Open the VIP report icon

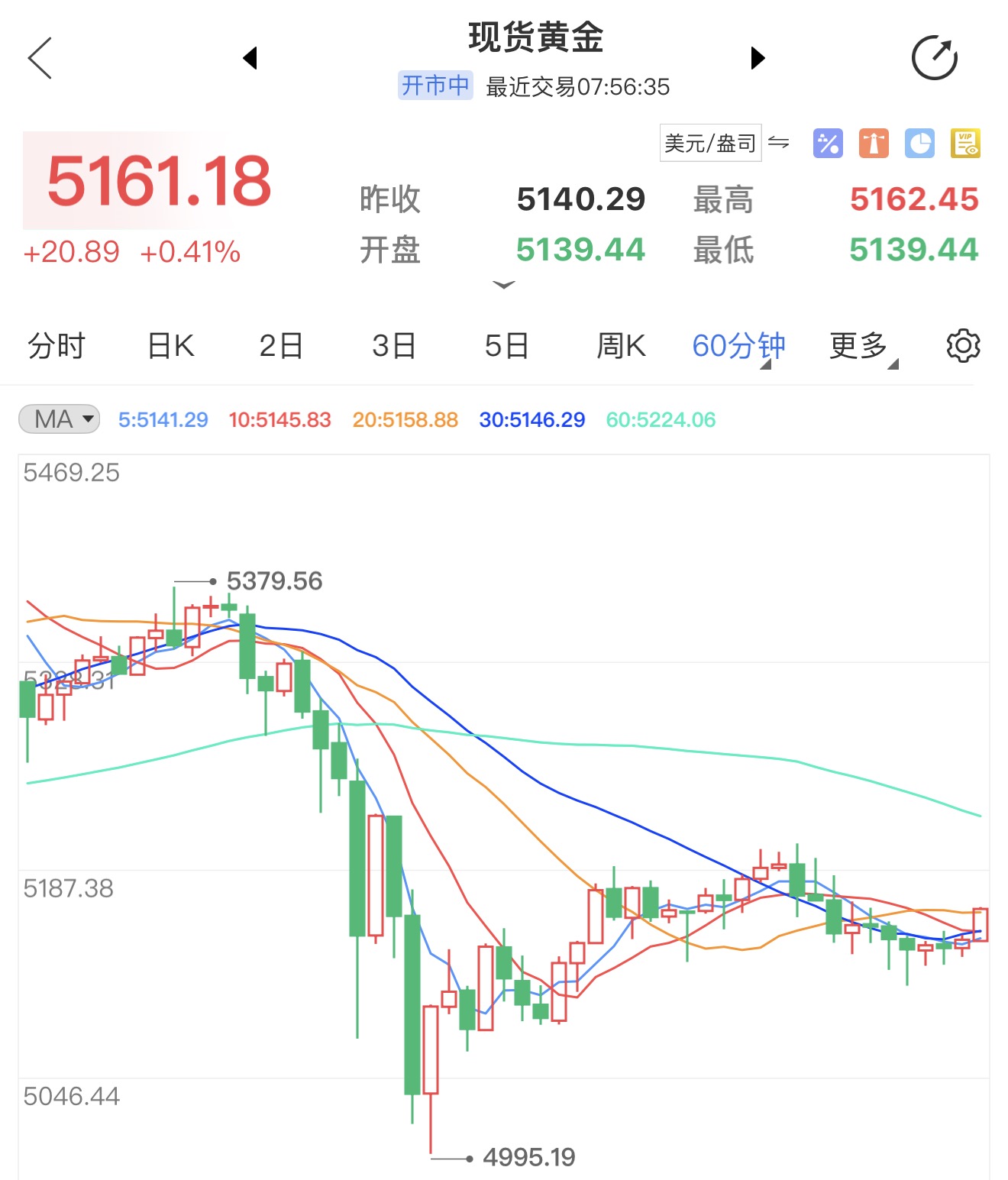(965, 143)
